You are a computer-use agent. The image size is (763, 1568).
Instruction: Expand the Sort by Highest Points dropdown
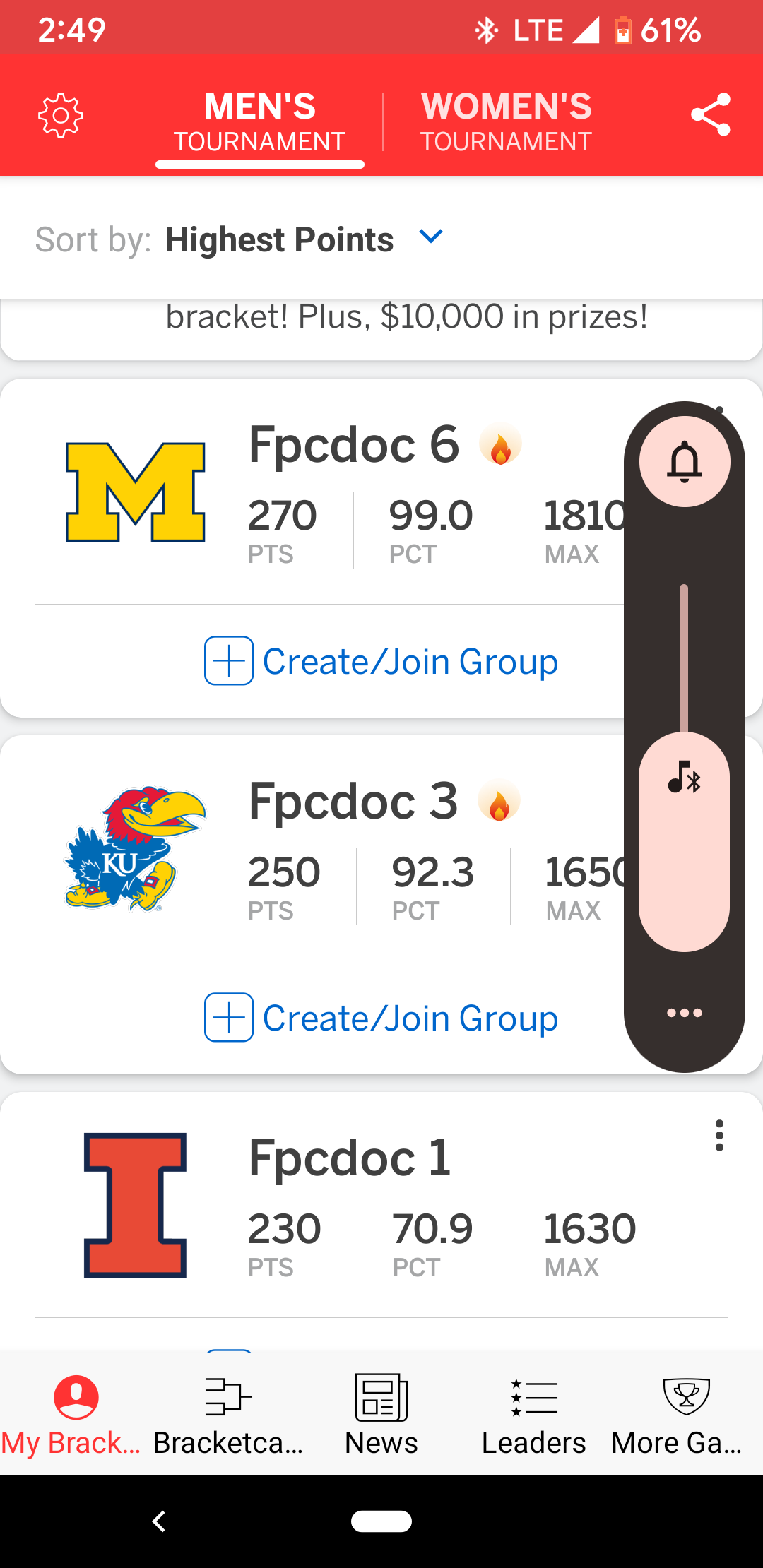[430, 237]
